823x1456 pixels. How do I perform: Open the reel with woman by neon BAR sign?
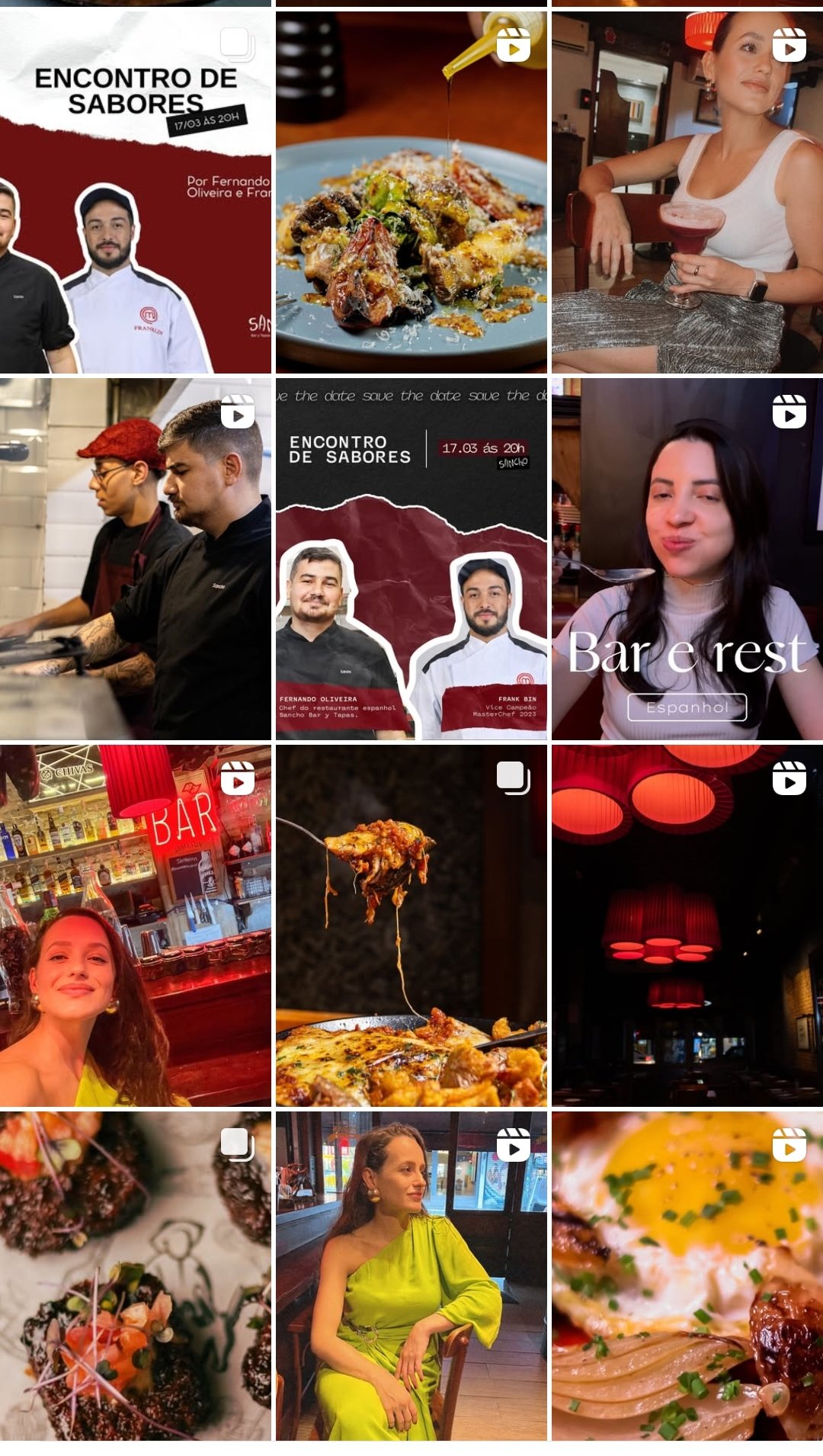[136, 925]
